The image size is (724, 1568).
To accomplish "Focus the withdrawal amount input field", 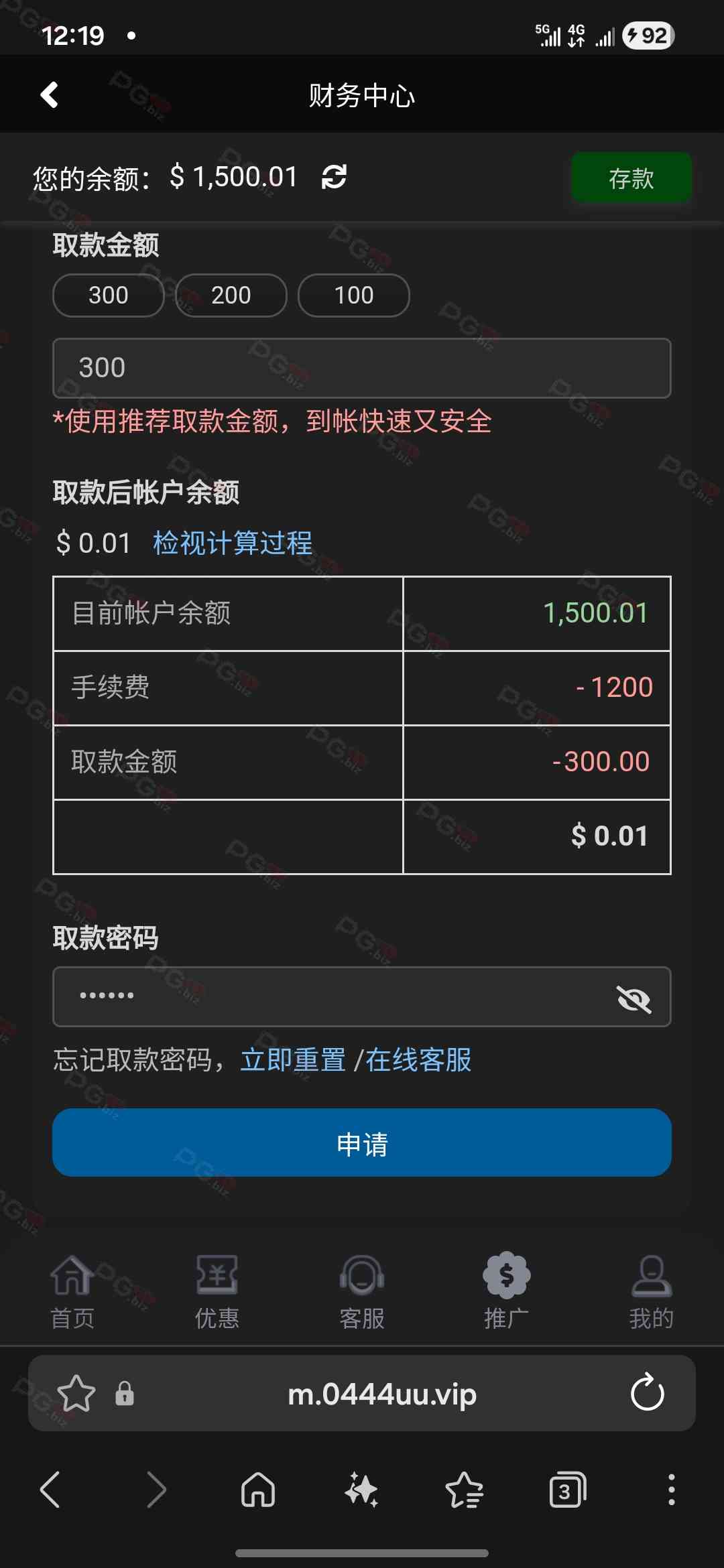I will [362, 368].
